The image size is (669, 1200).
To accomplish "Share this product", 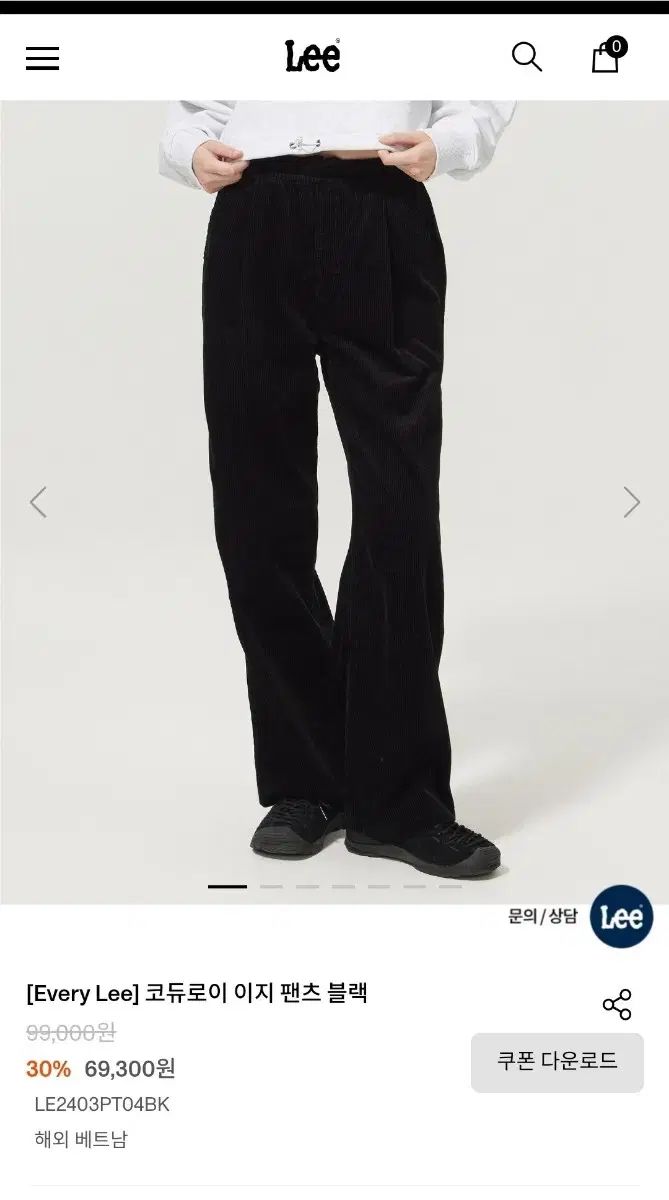I will click(x=617, y=1005).
